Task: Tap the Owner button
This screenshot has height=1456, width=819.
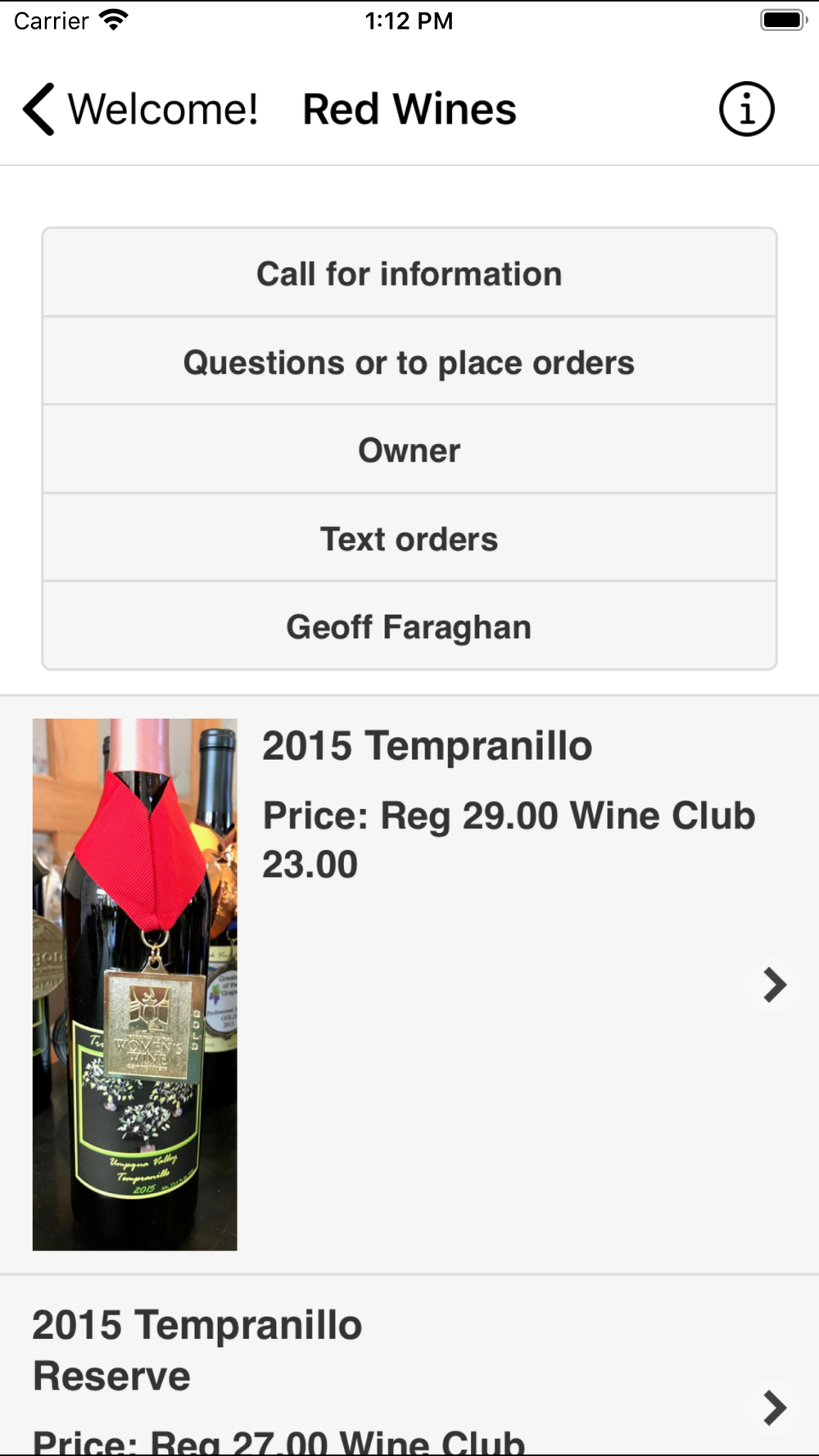Action: [x=409, y=450]
